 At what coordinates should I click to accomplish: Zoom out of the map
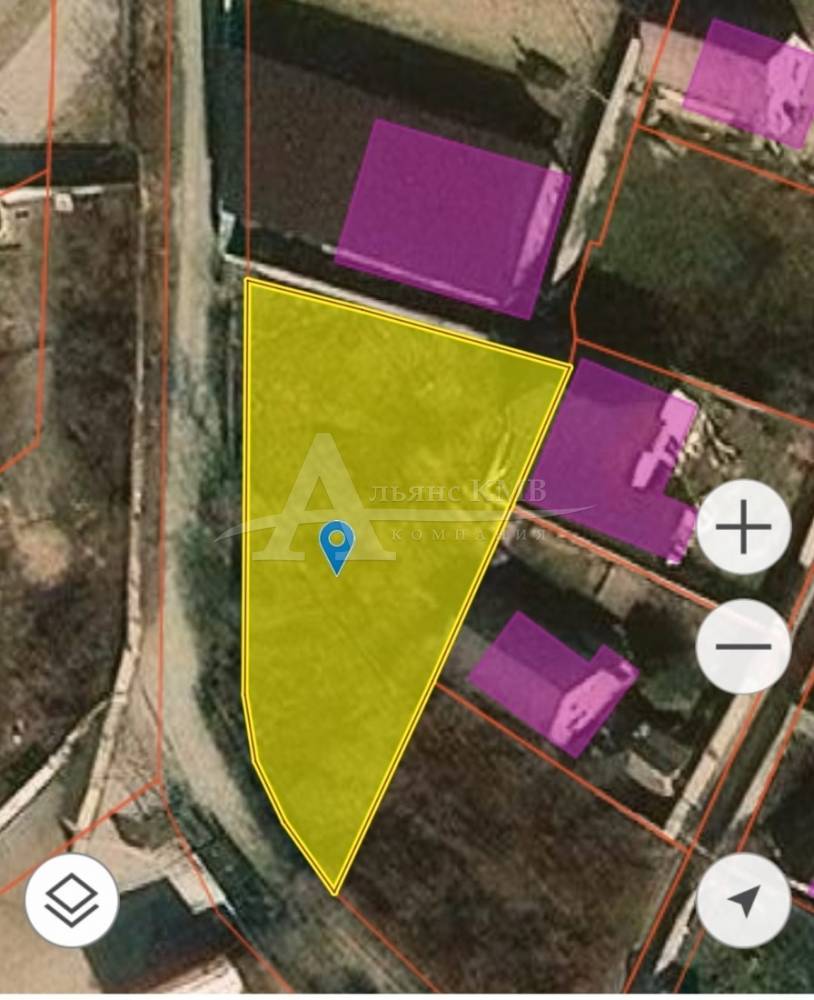(x=743, y=646)
